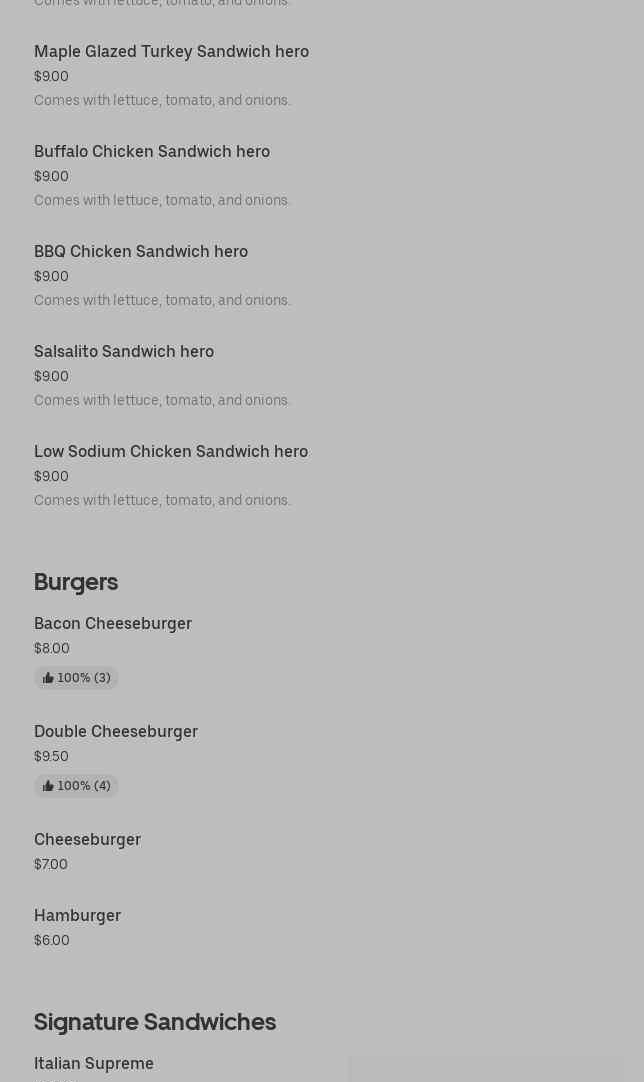Pick the $7.00 Cheeseburger
Screen dimensions: 644x1082
(x=87, y=840)
